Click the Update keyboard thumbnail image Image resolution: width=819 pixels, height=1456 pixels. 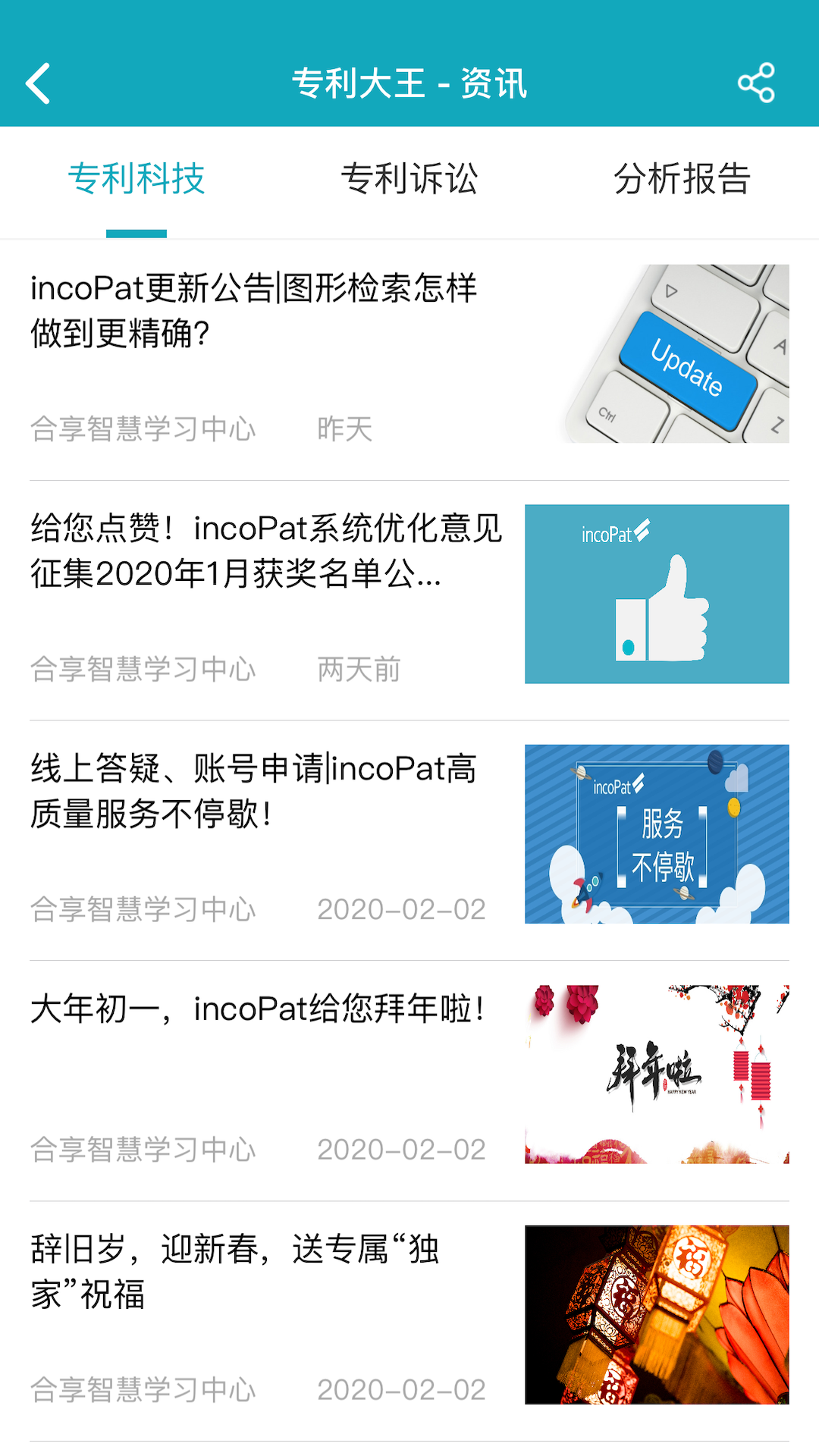click(x=675, y=353)
